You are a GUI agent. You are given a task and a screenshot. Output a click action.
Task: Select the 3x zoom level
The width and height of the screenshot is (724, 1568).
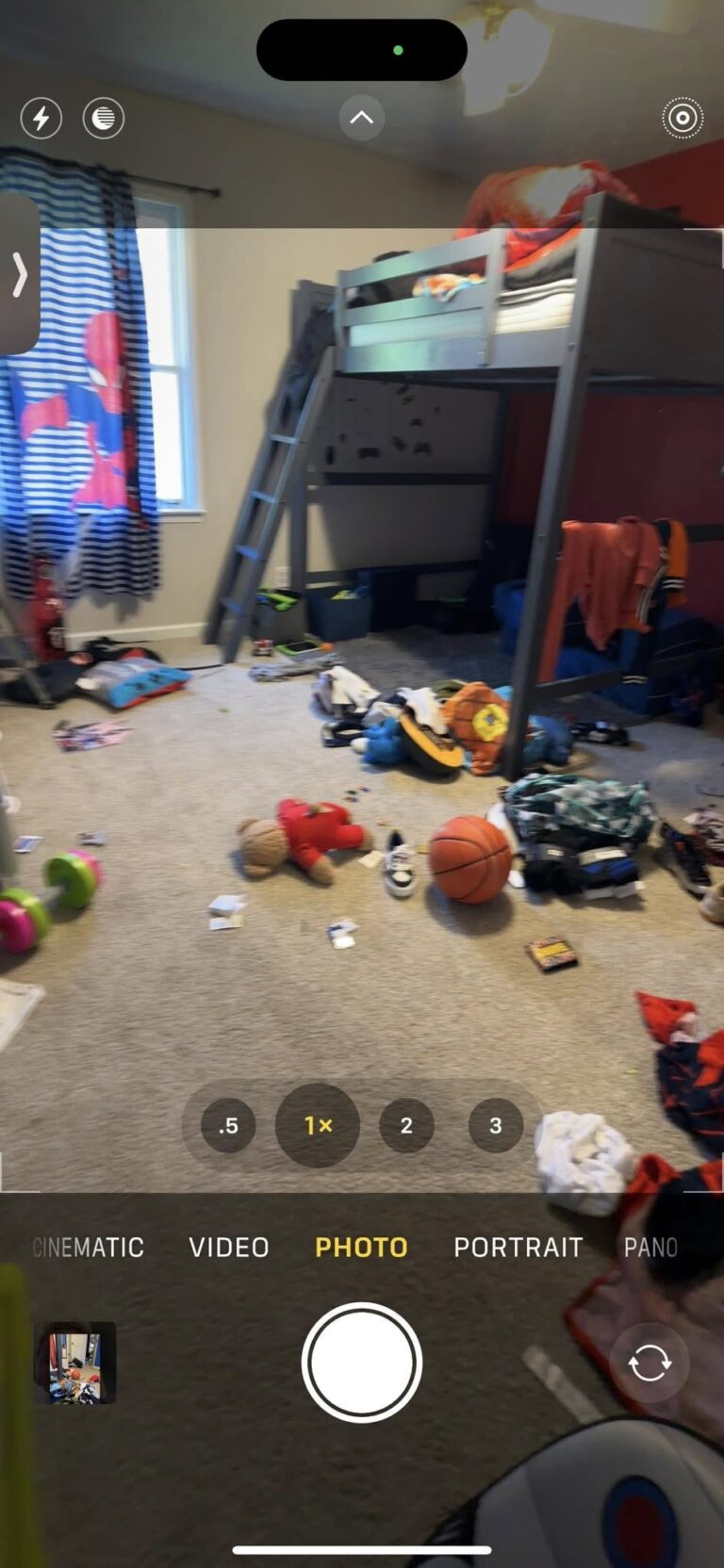coord(495,1125)
